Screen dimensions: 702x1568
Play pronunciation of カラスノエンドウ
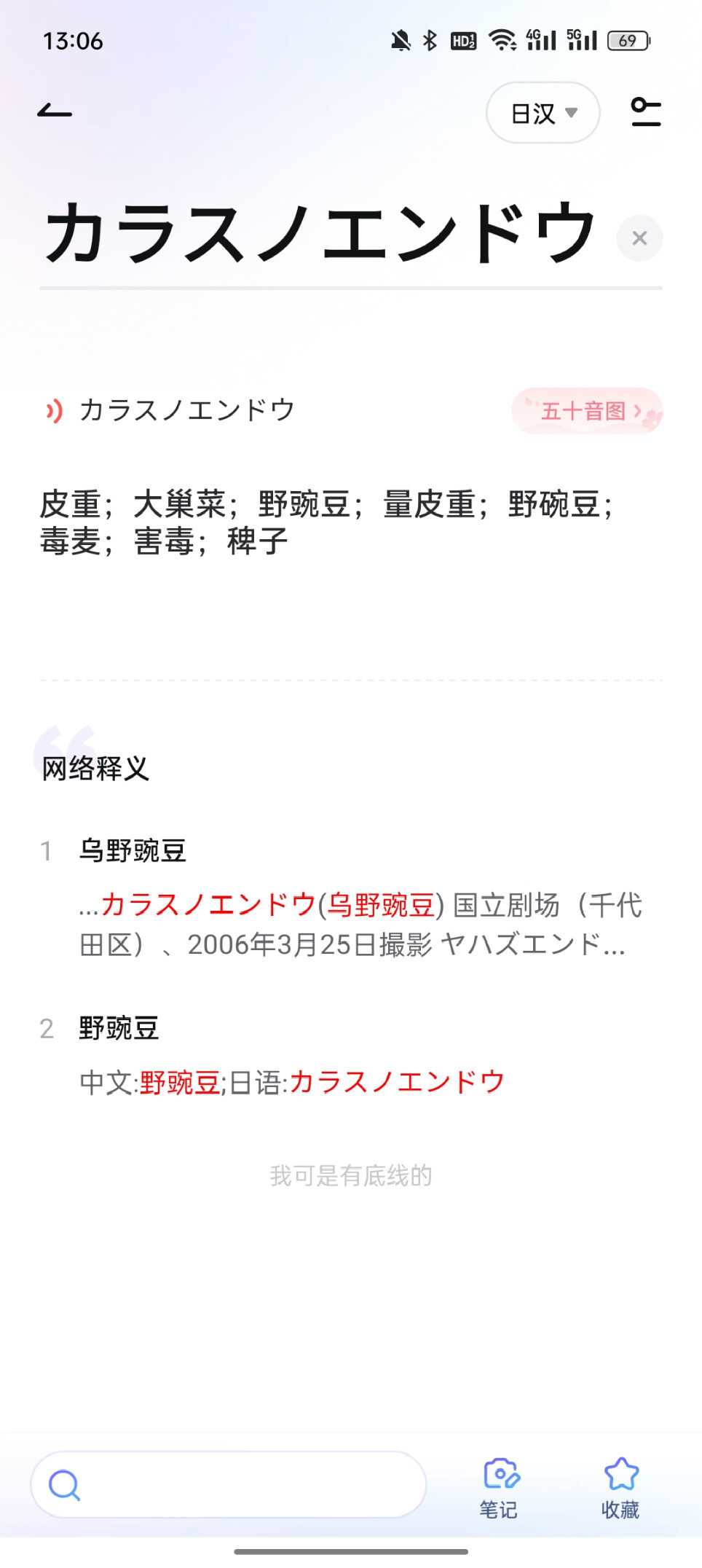[x=54, y=411]
